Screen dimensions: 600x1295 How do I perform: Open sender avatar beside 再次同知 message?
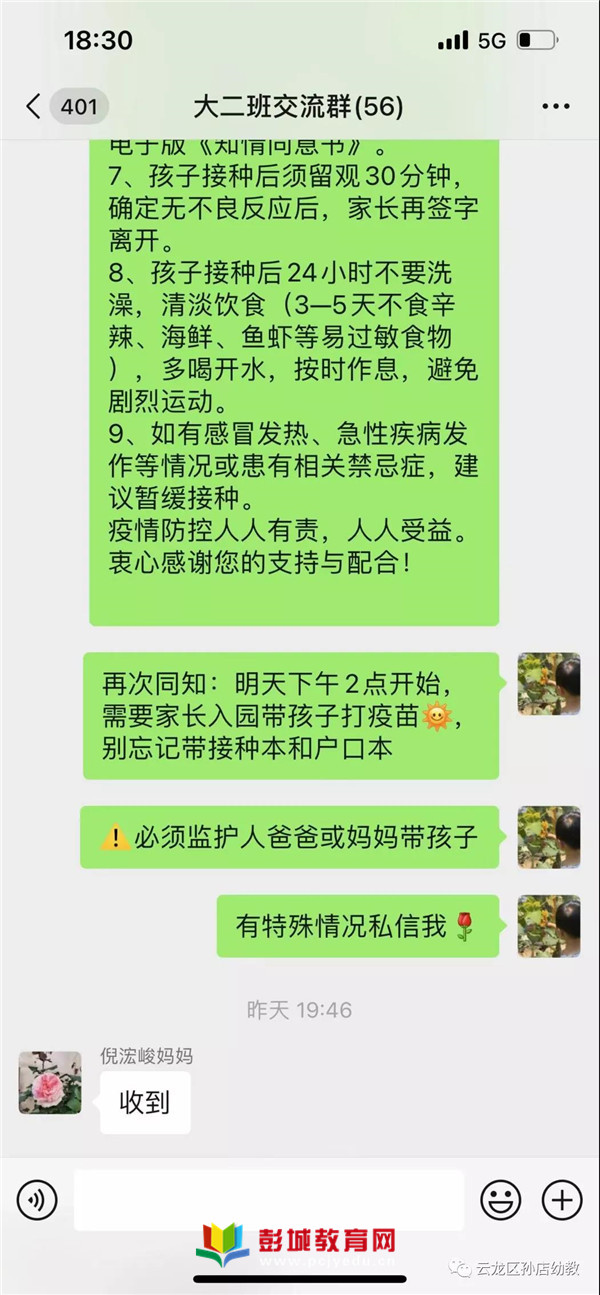[x=548, y=684]
